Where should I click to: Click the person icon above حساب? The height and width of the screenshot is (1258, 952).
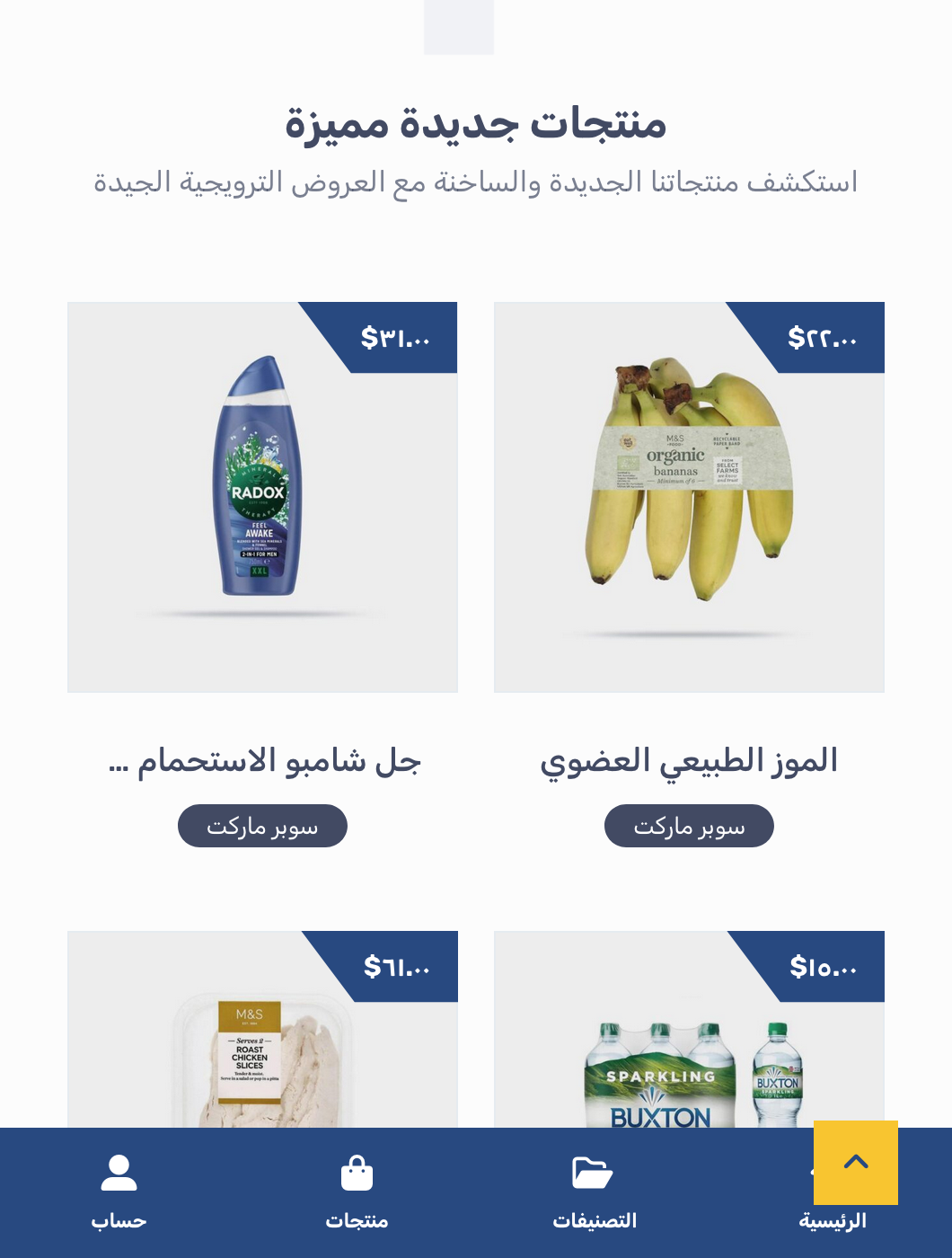tap(119, 1173)
